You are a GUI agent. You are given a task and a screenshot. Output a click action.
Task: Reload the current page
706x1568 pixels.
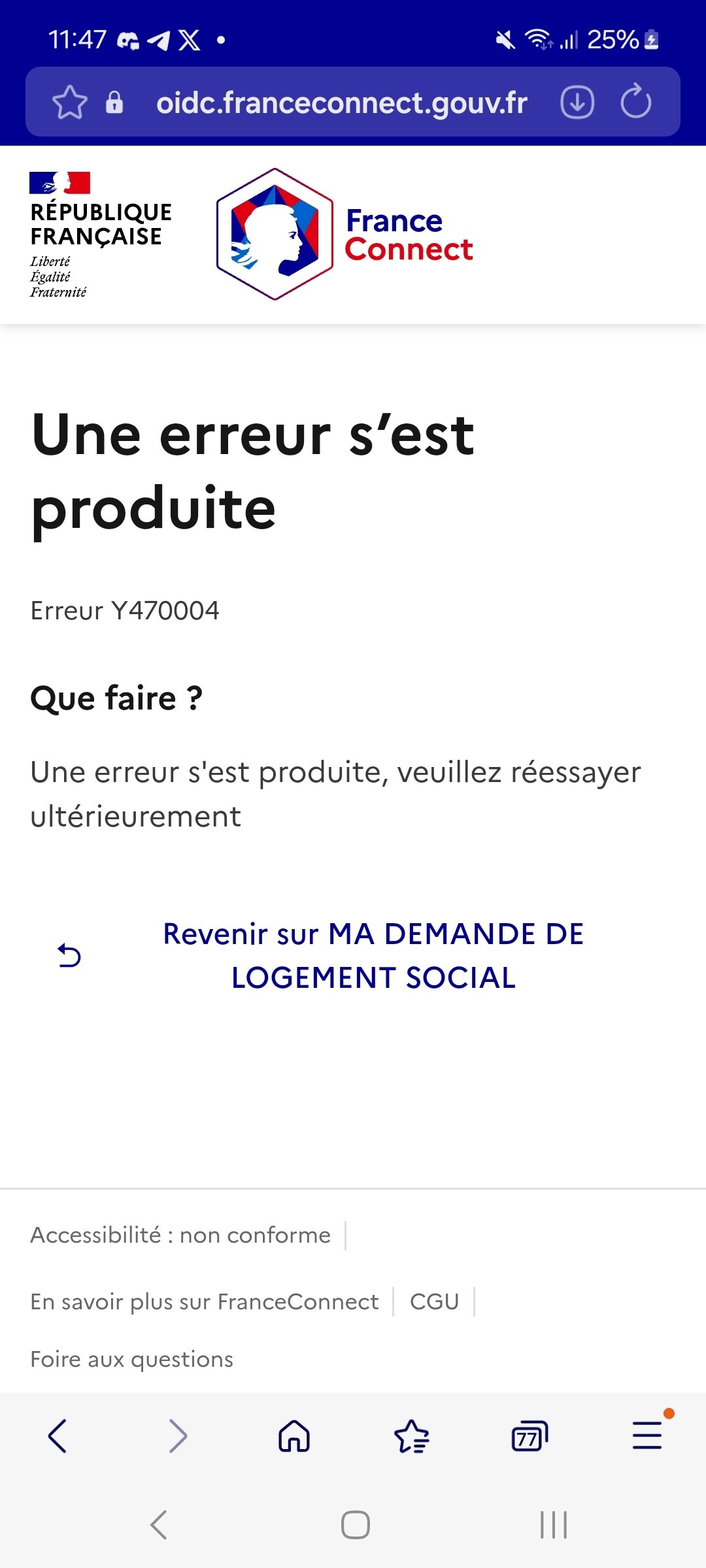tap(635, 103)
